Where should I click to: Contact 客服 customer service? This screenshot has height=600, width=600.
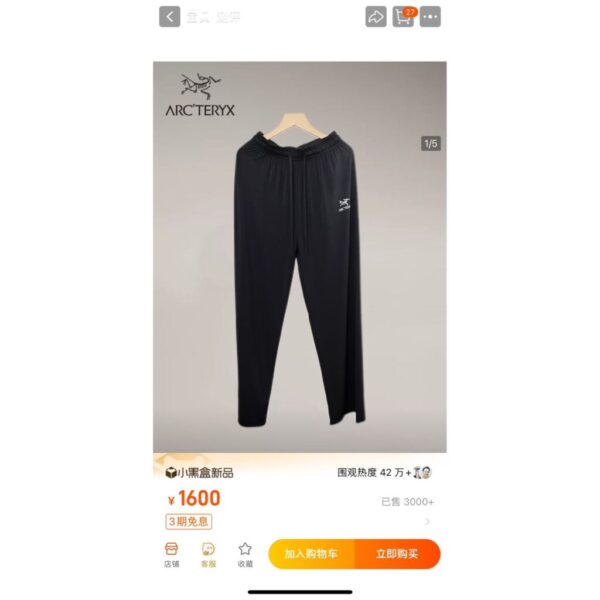[x=208, y=554]
